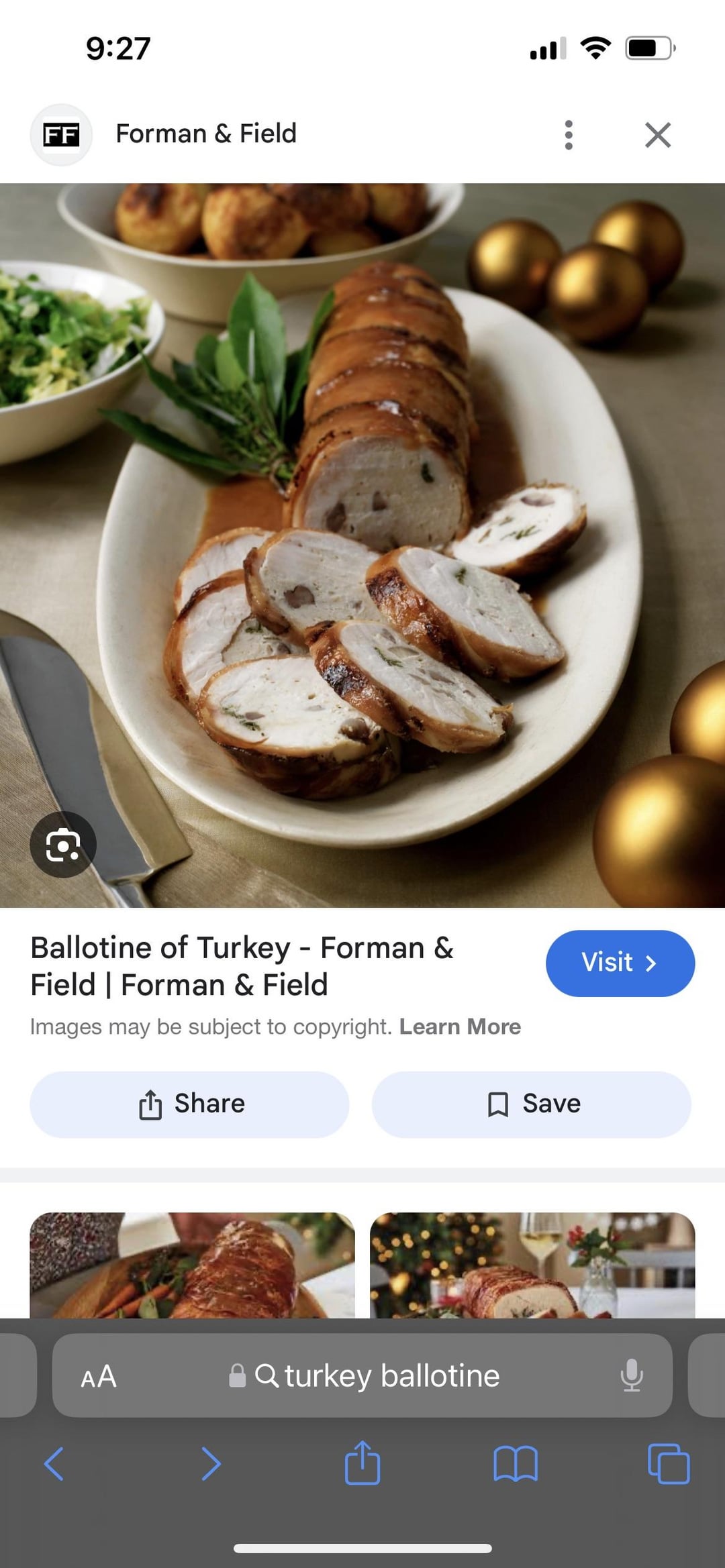Go forward to the next page
725x1568 pixels.
[x=211, y=1463]
